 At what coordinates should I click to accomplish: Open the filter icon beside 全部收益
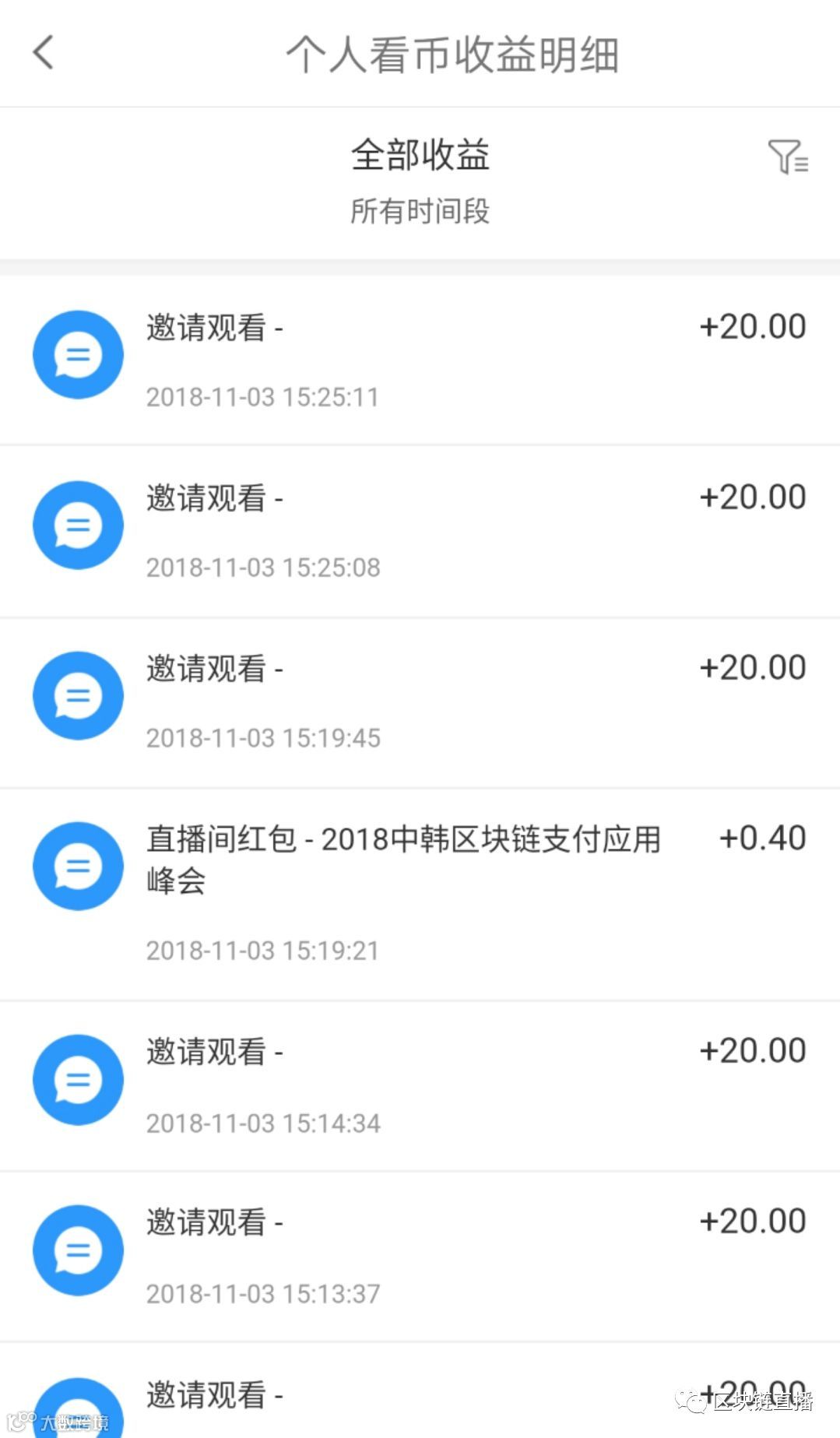click(788, 156)
